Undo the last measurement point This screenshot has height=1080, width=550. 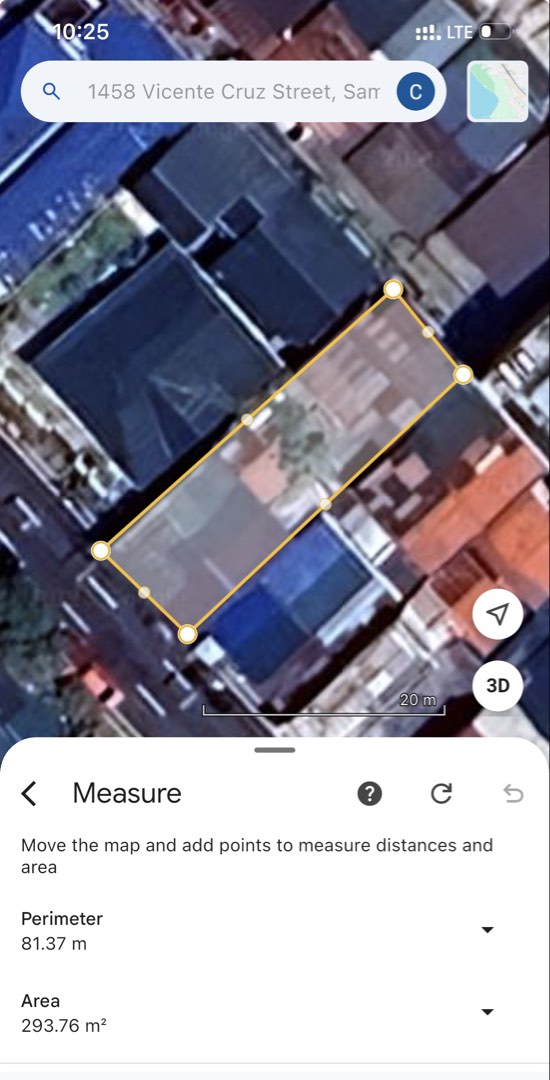tap(514, 793)
